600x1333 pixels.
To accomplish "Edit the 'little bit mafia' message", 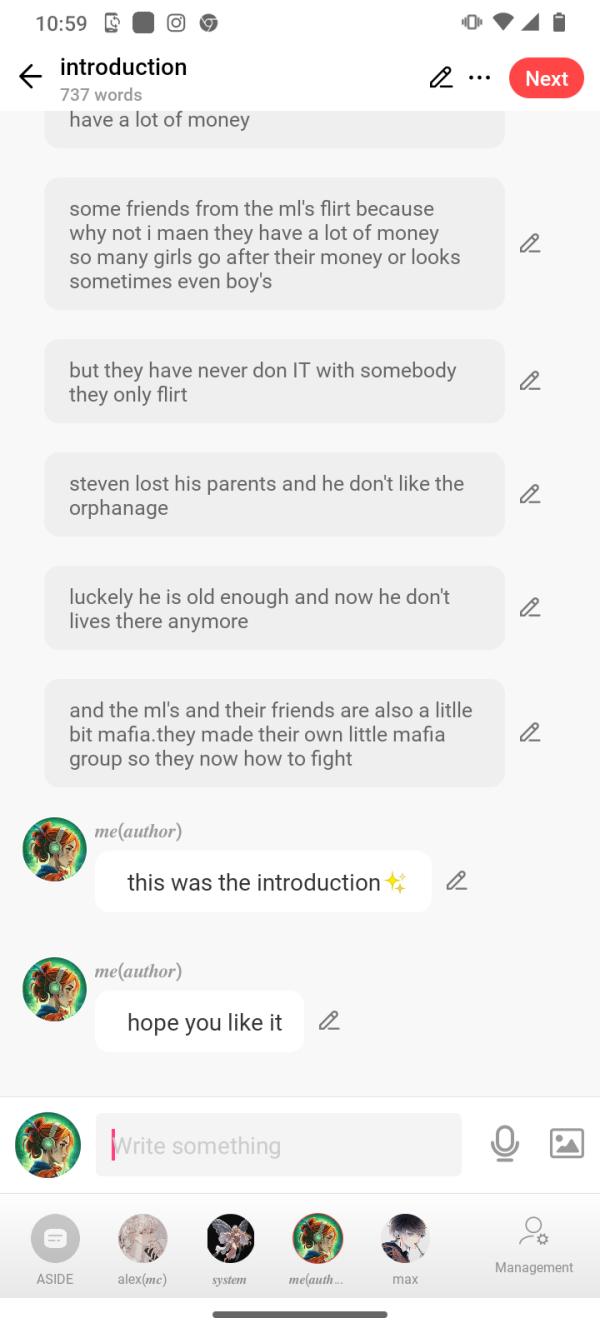I will point(530,732).
